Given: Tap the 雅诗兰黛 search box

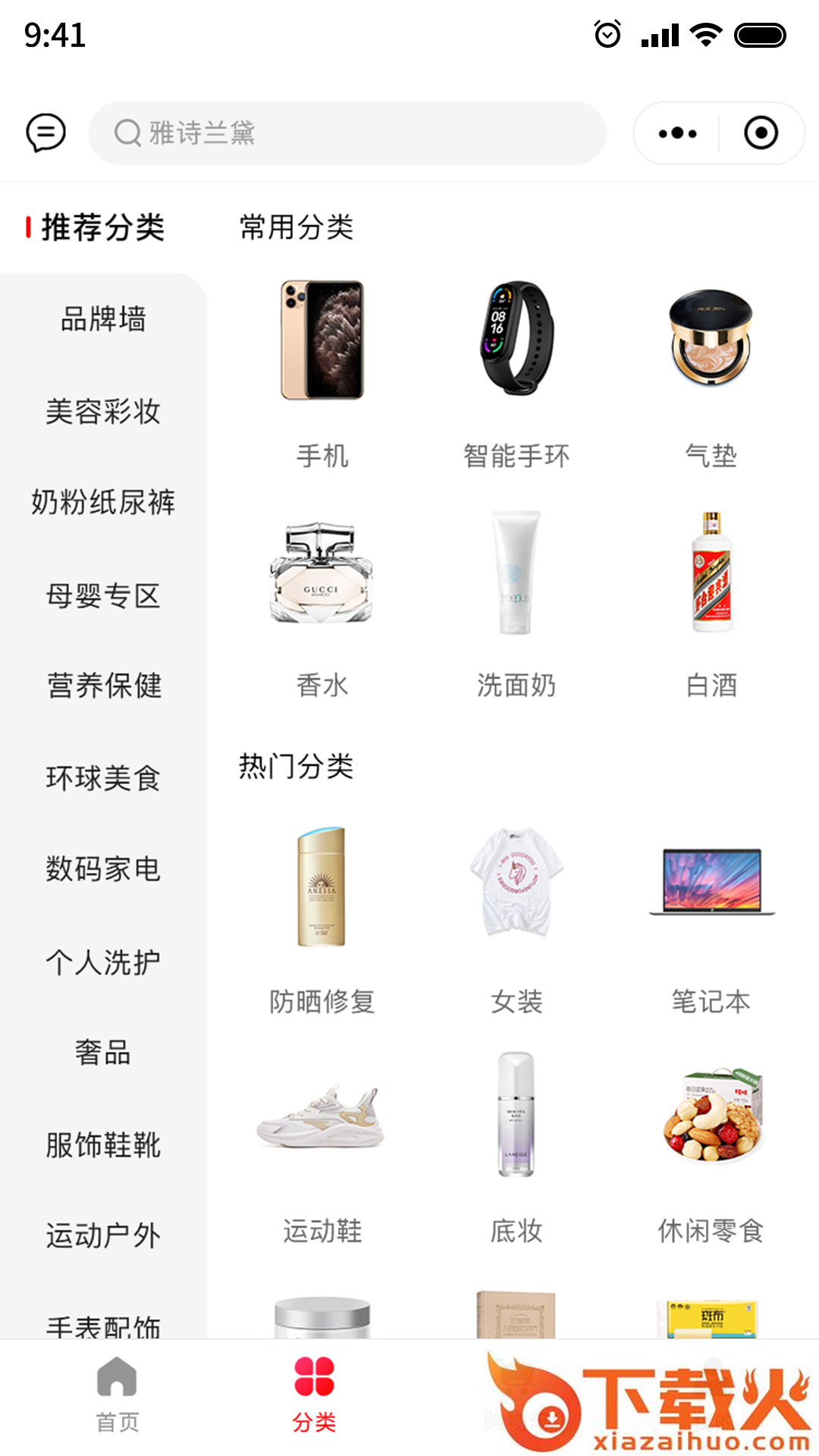Looking at the screenshot, I should [x=347, y=133].
